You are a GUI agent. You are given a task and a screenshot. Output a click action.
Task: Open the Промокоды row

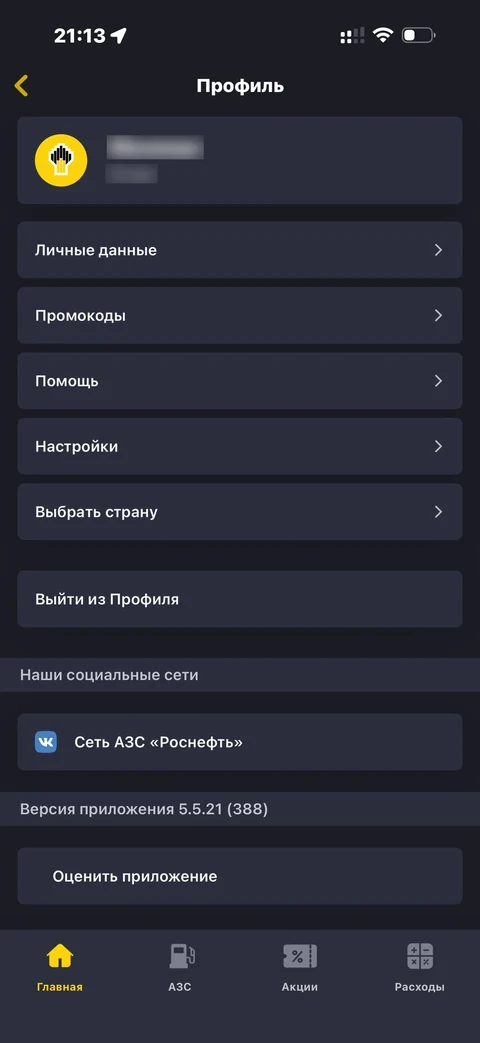239,315
